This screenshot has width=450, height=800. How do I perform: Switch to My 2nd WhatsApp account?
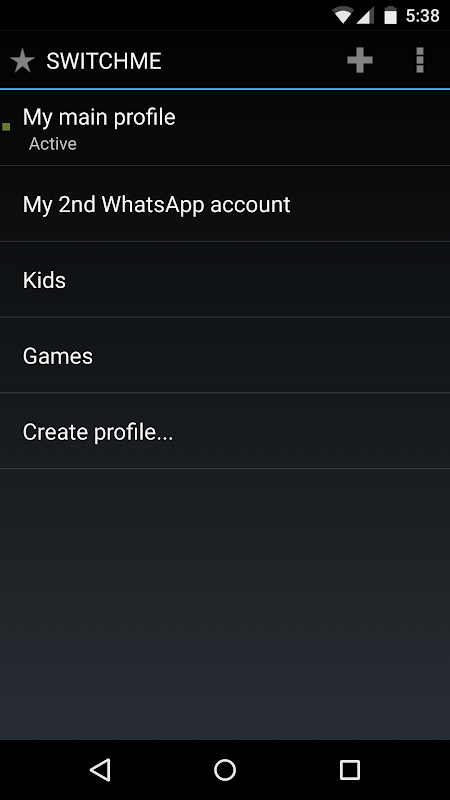pos(225,204)
